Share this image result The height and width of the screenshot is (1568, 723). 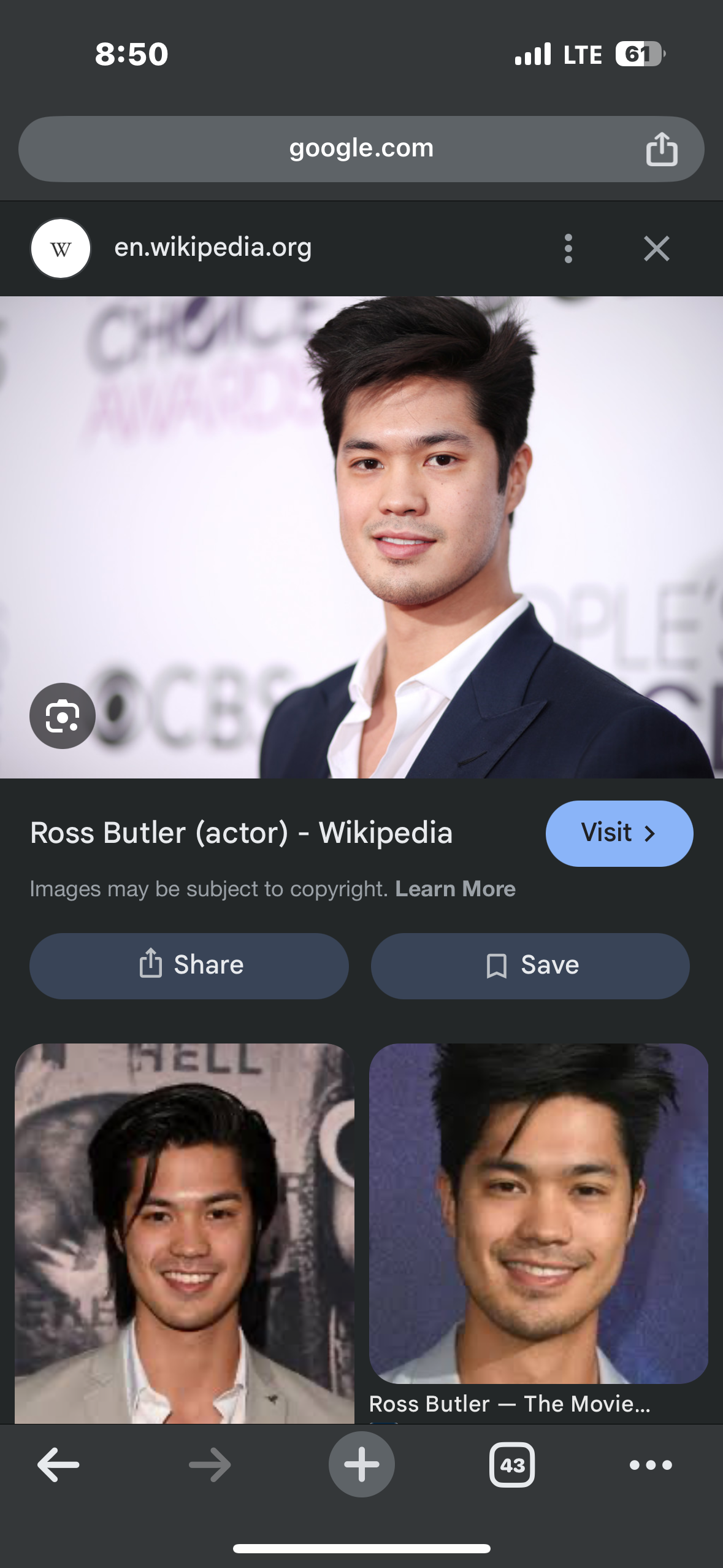pos(189,966)
